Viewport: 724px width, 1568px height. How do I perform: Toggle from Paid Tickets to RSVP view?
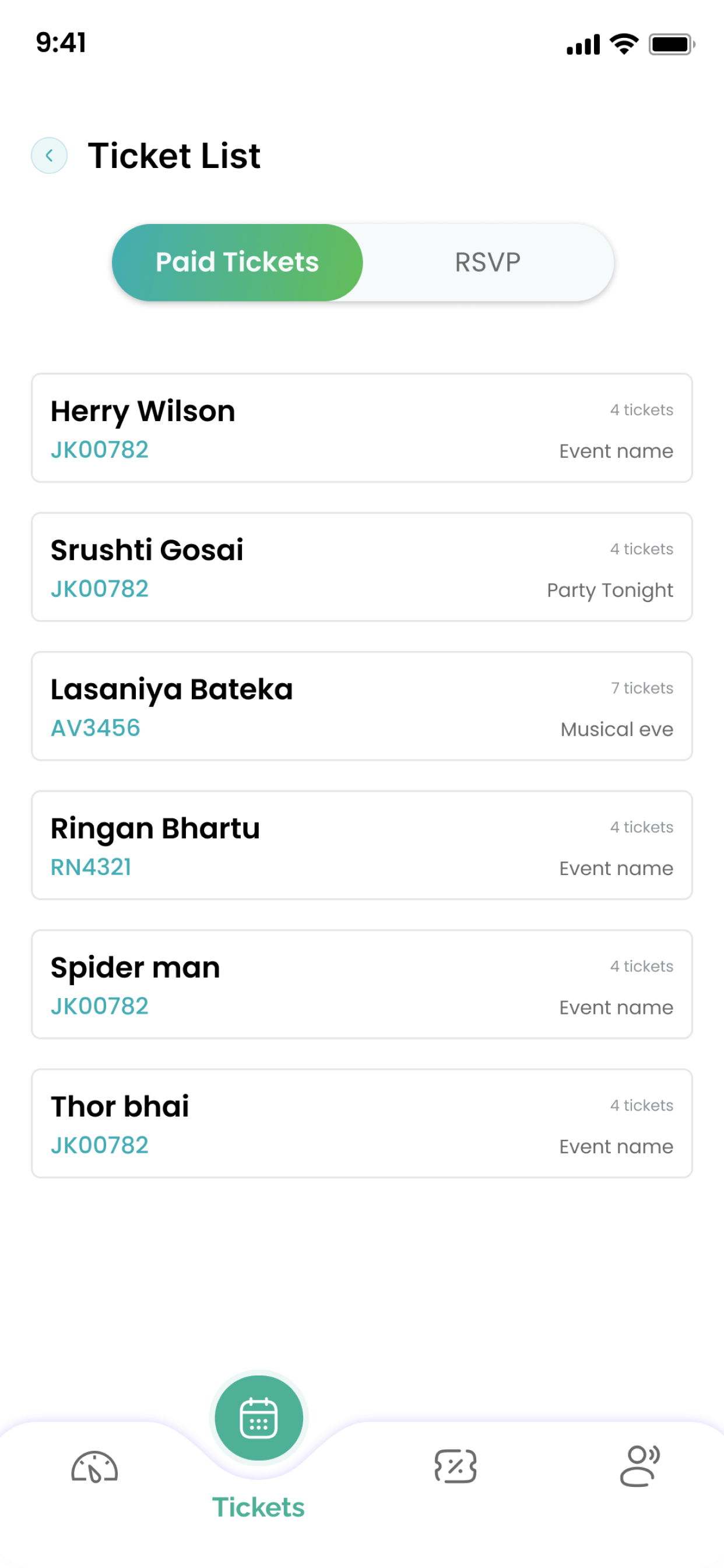[487, 262]
